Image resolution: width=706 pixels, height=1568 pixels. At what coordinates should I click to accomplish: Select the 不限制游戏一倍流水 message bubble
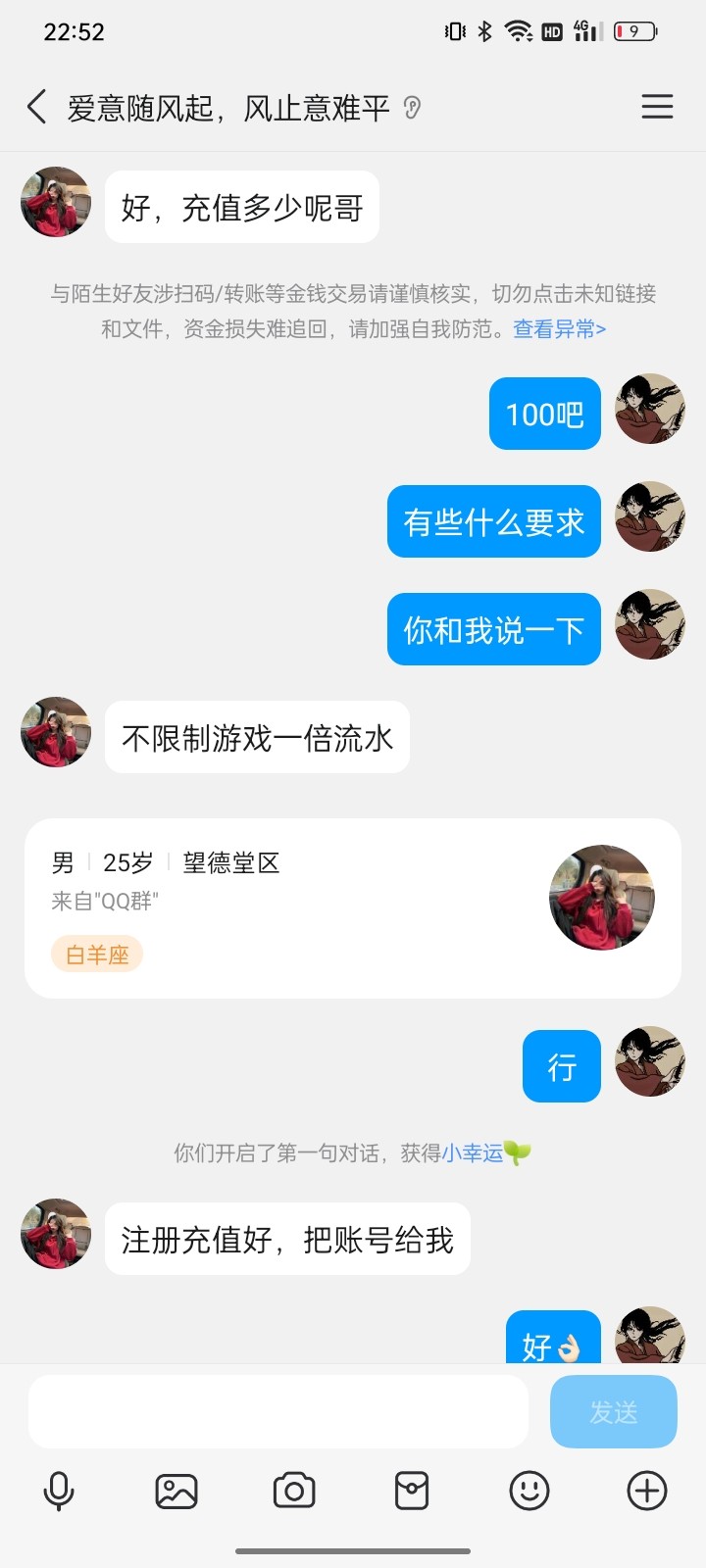point(257,737)
